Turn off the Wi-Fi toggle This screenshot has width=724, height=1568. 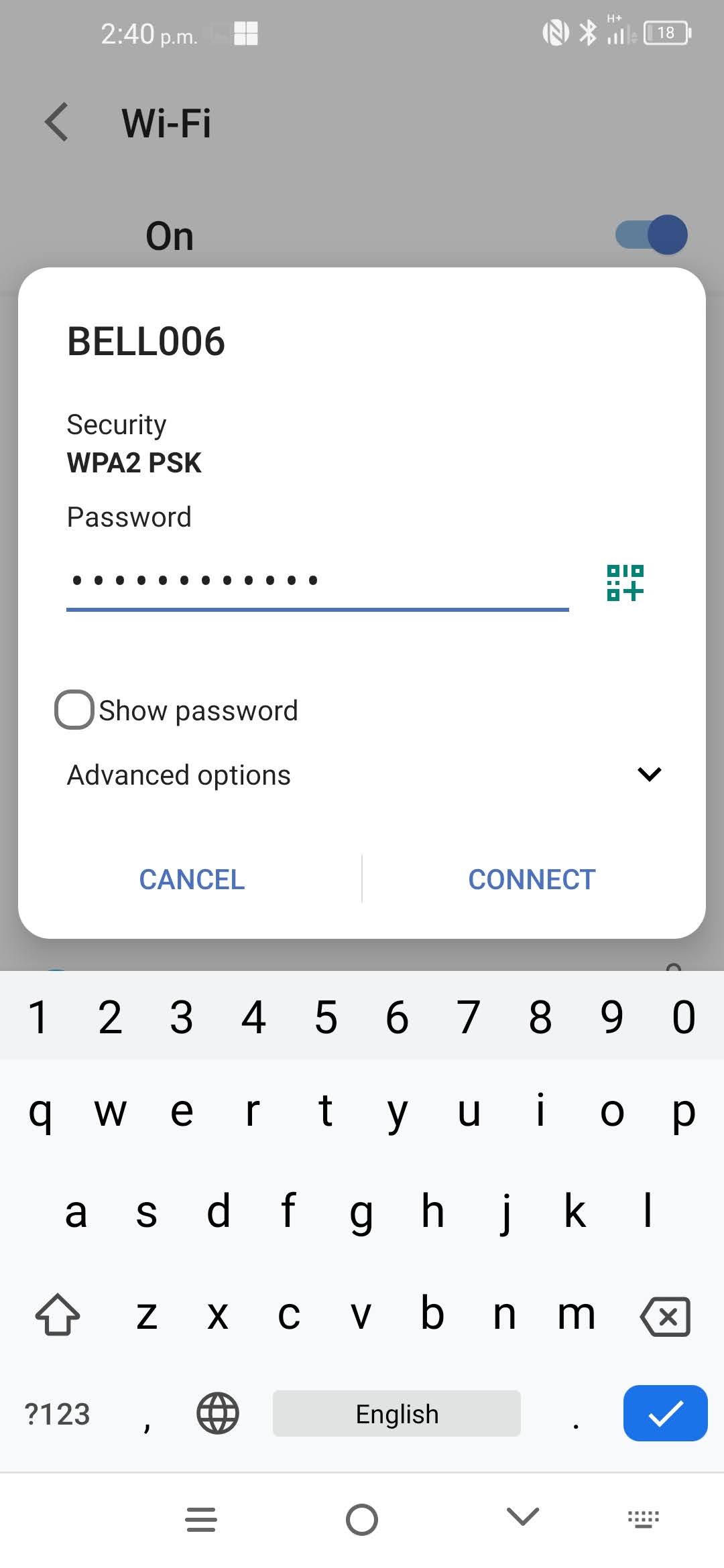(649, 234)
